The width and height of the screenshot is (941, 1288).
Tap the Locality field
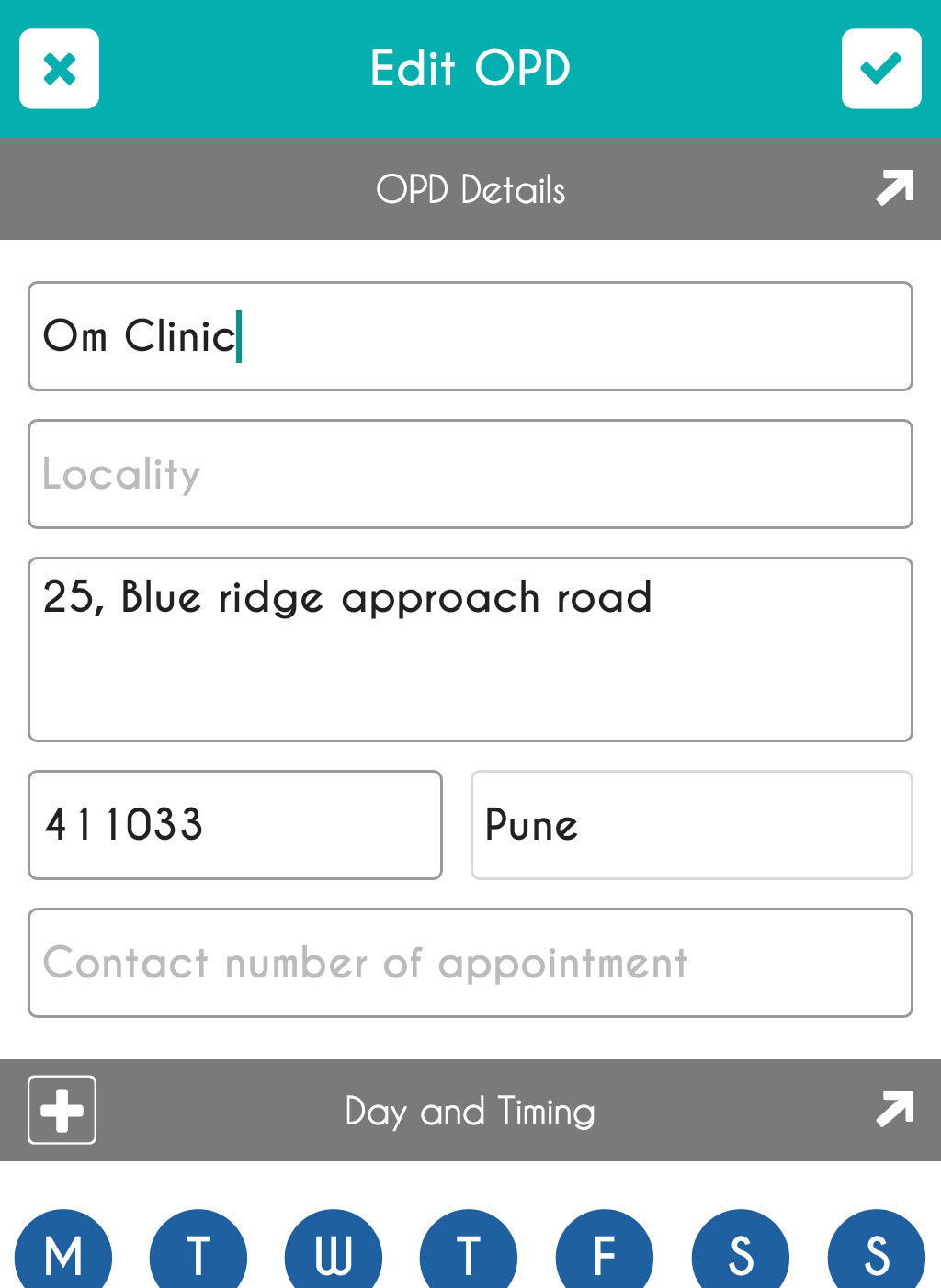click(470, 474)
